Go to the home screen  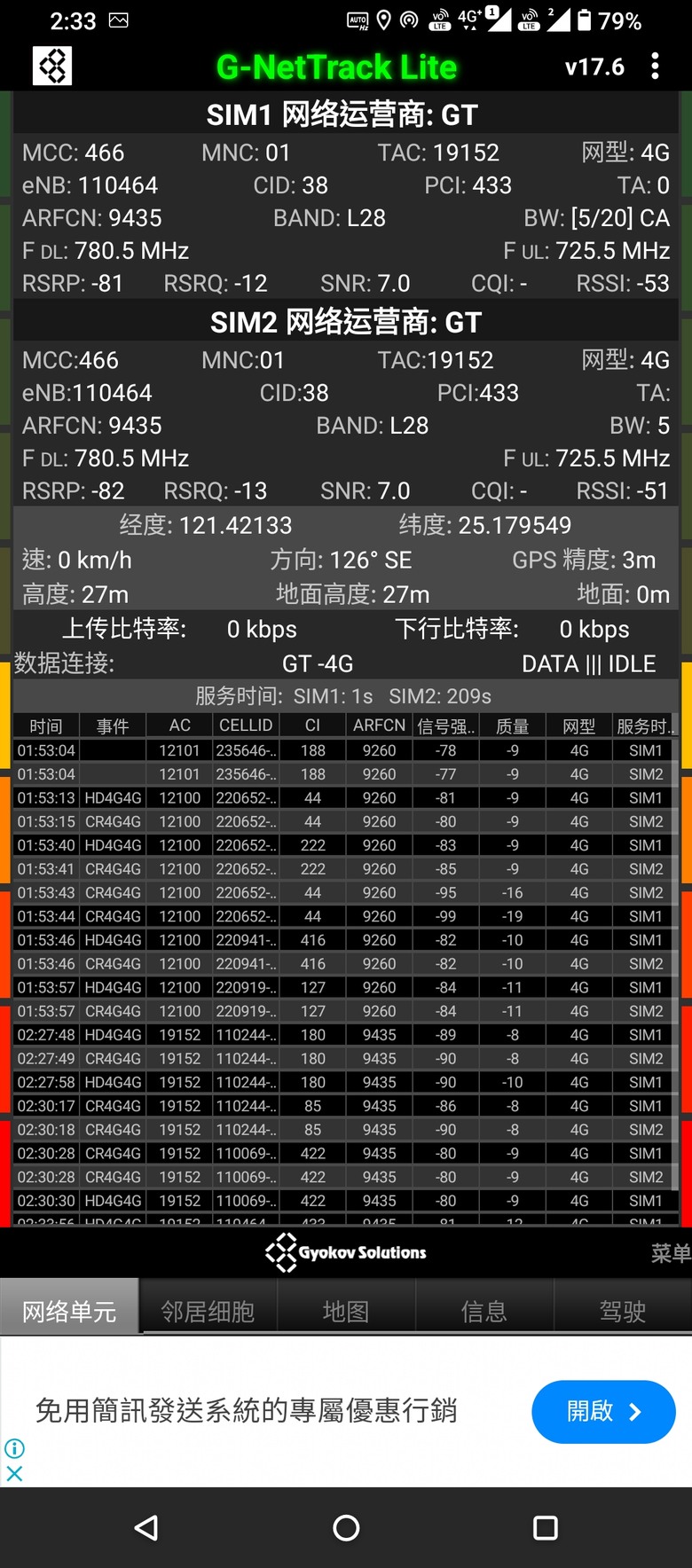coord(346,1527)
